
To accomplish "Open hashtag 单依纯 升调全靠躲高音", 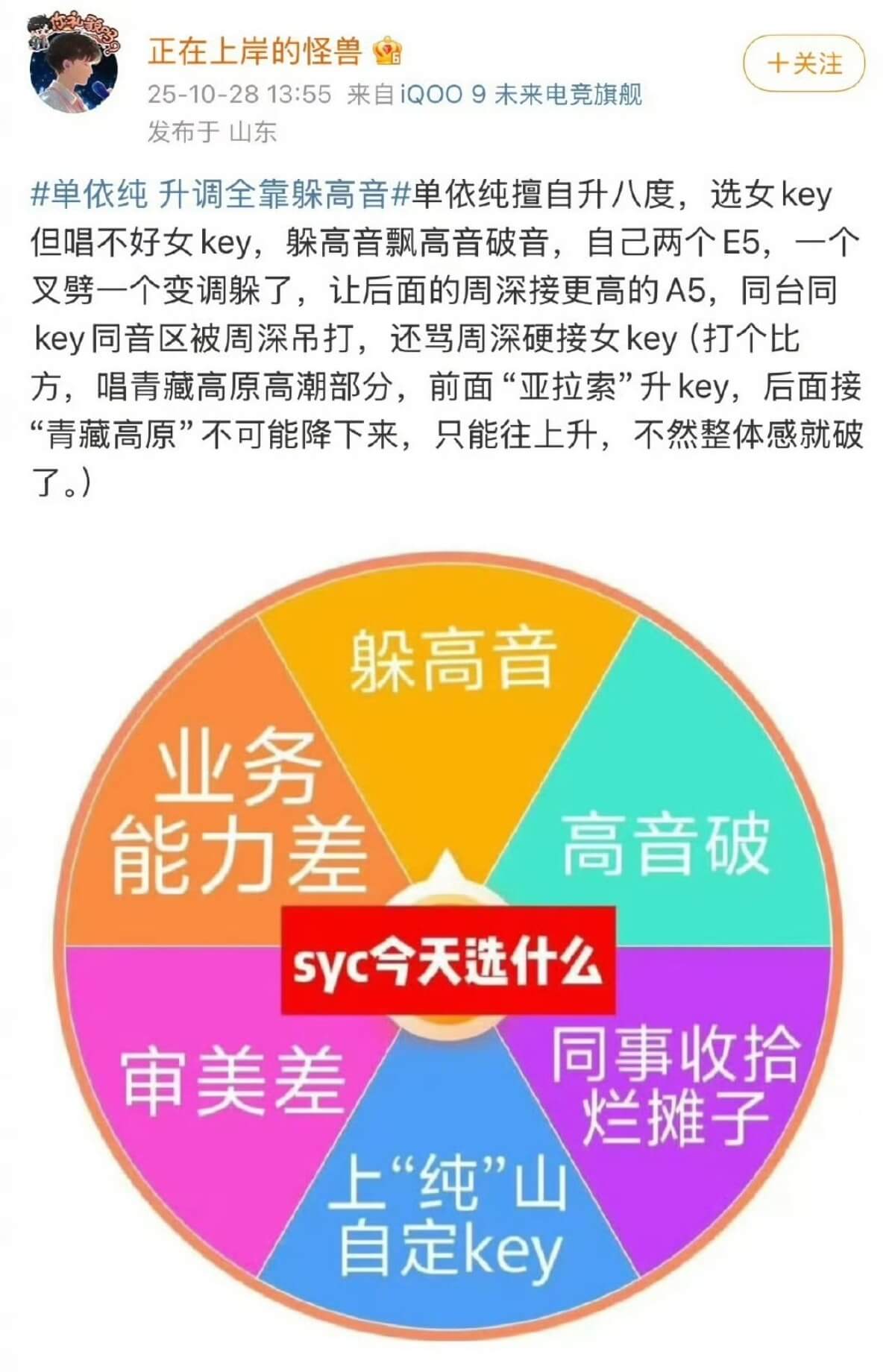I will (220, 195).
